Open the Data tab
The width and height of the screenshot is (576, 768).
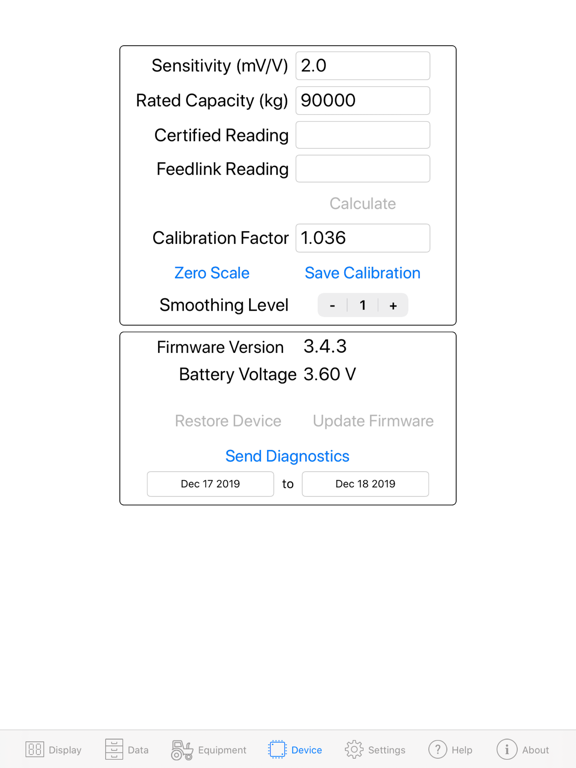pos(126,750)
